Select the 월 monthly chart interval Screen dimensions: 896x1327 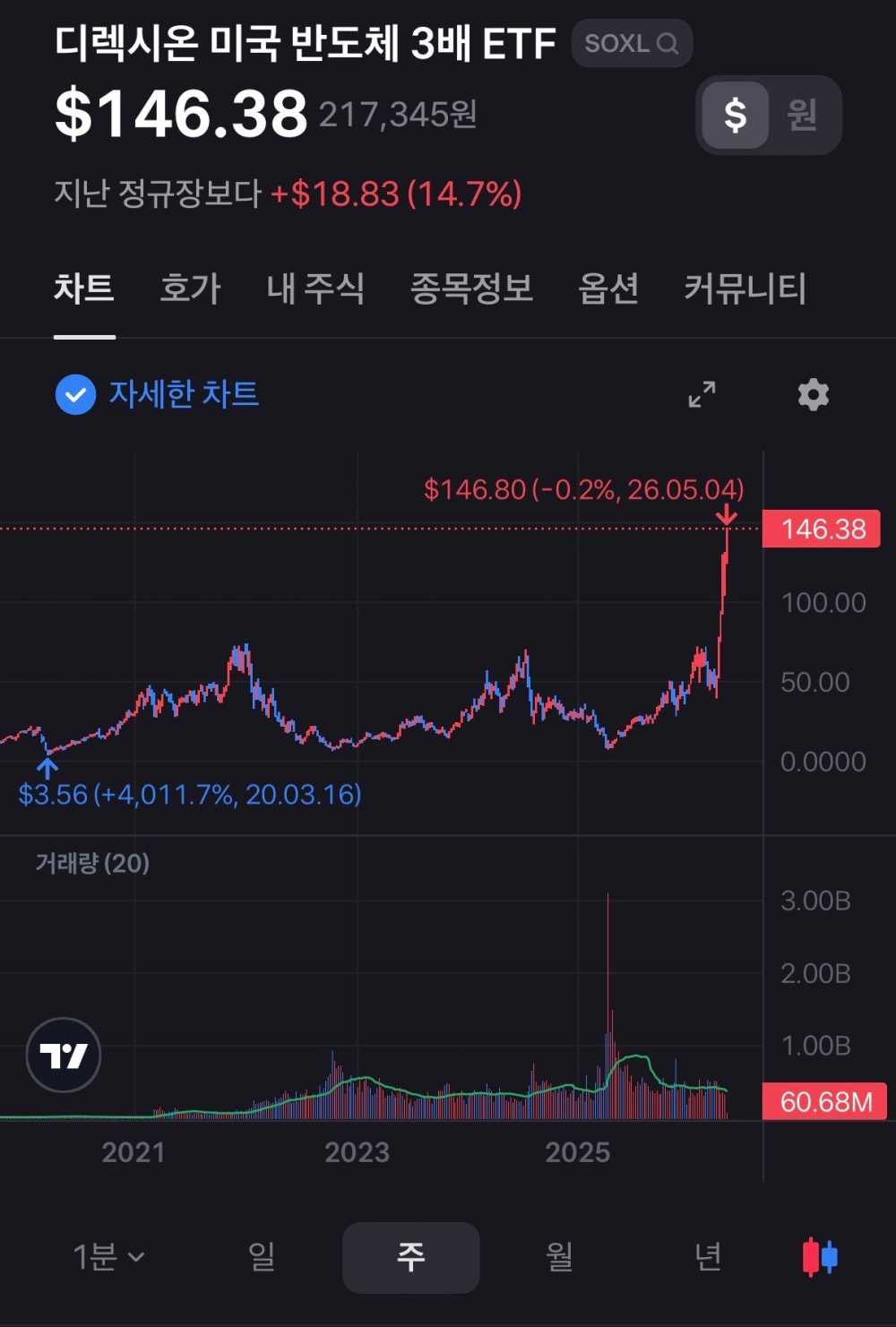coord(559,1257)
